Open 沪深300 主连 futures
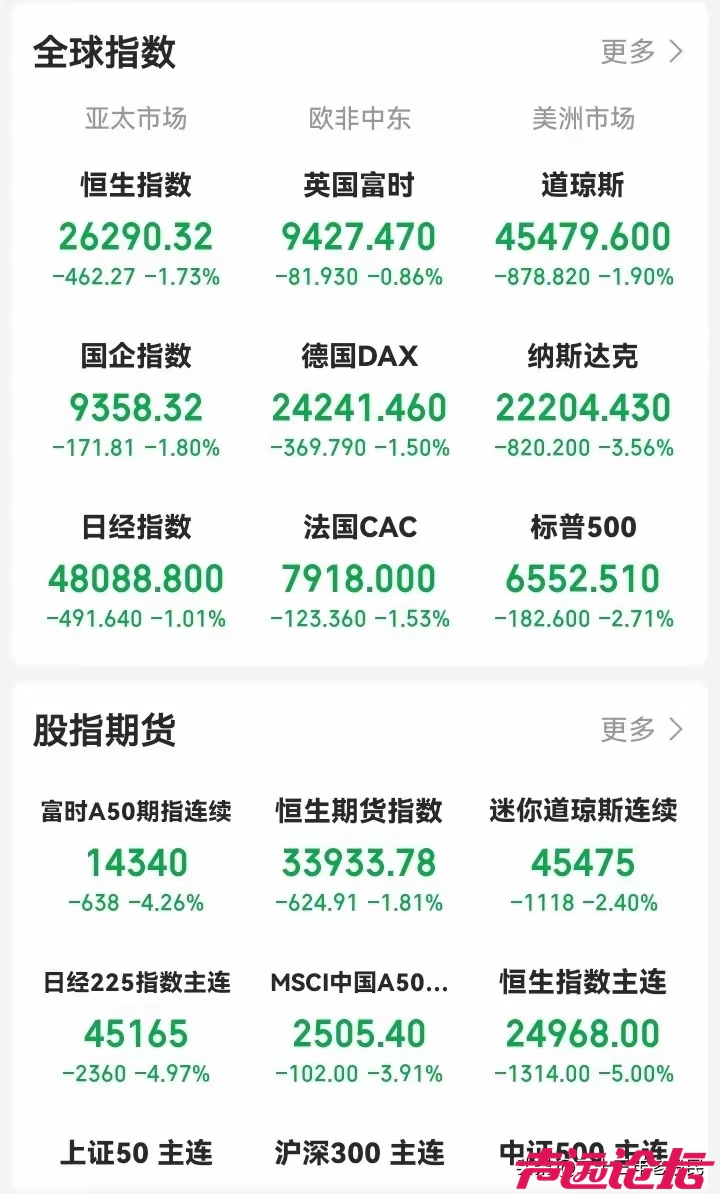This screenshot has height=1194, width=720. (x=359, y=1153)
